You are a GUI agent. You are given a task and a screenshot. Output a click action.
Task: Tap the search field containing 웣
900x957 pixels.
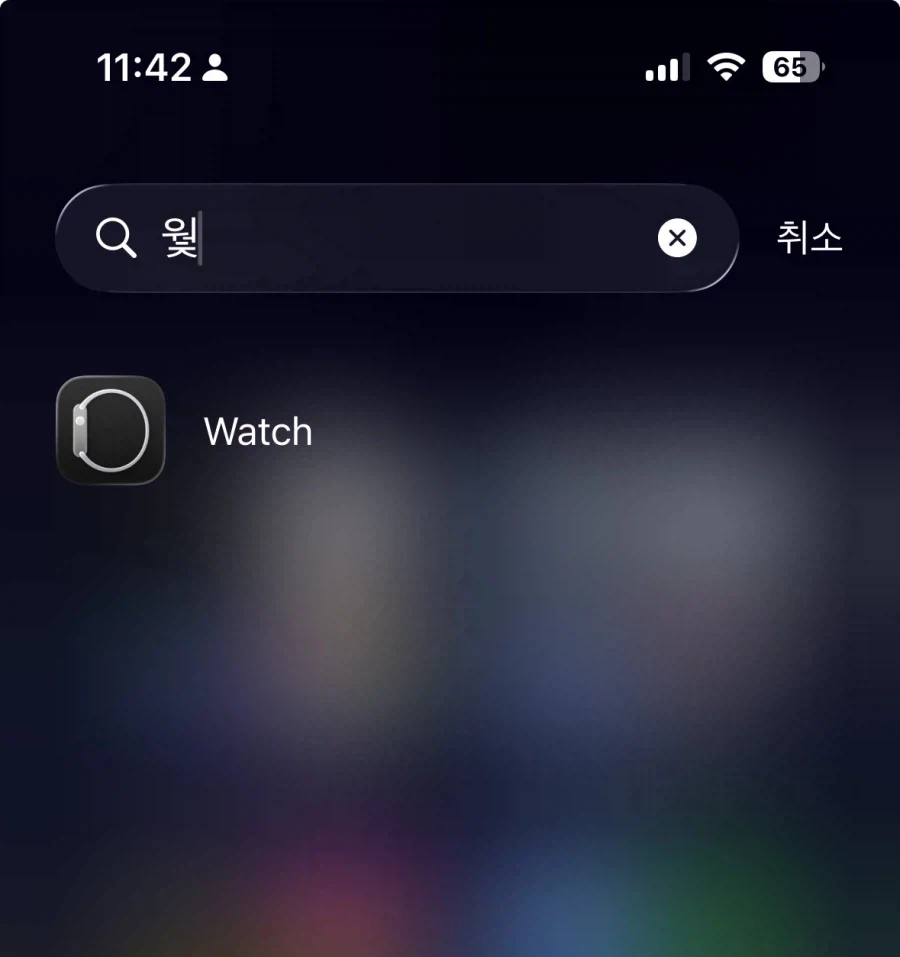400,238
